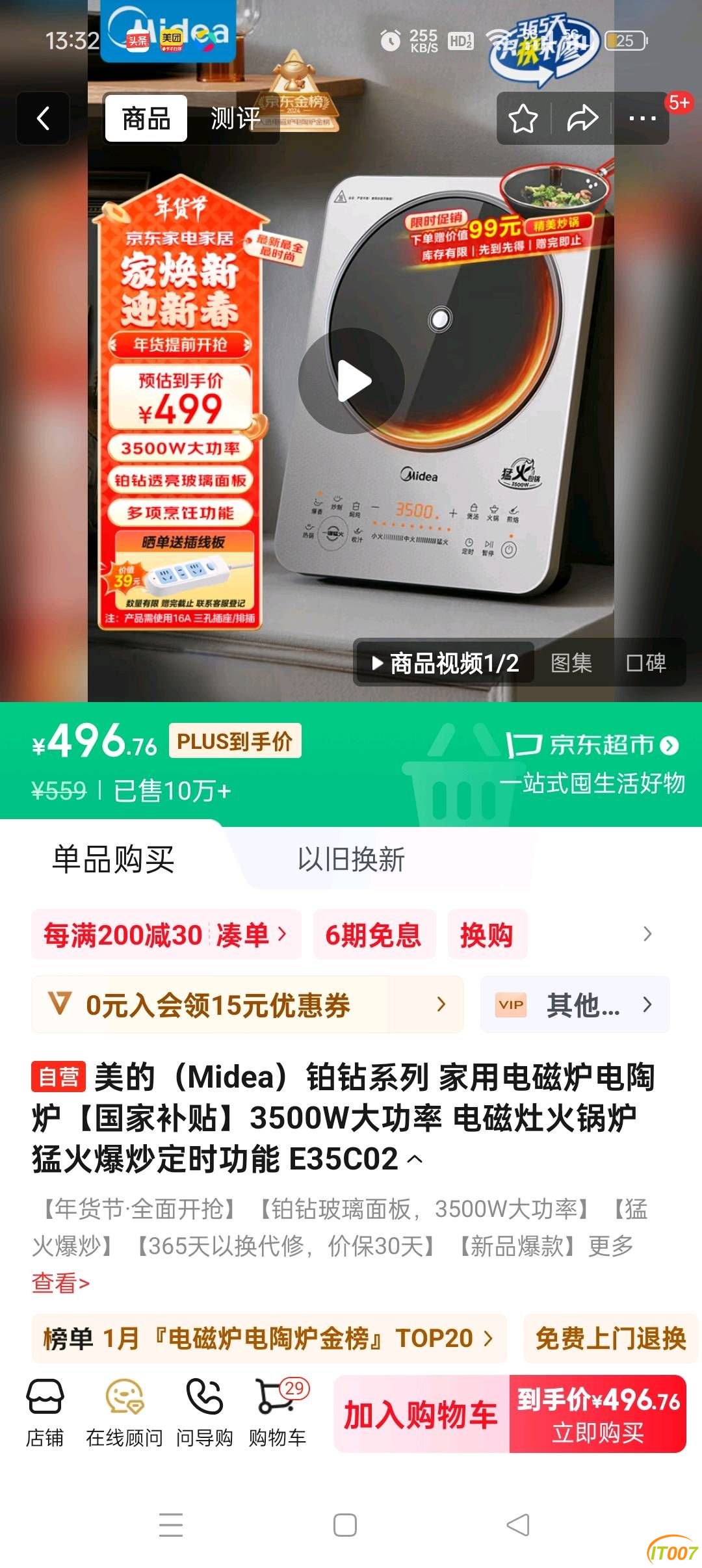702x1568 pixels.
Task: Tap the 6期免息 chip
Action: pyautogui.click(x=374, y=935)
